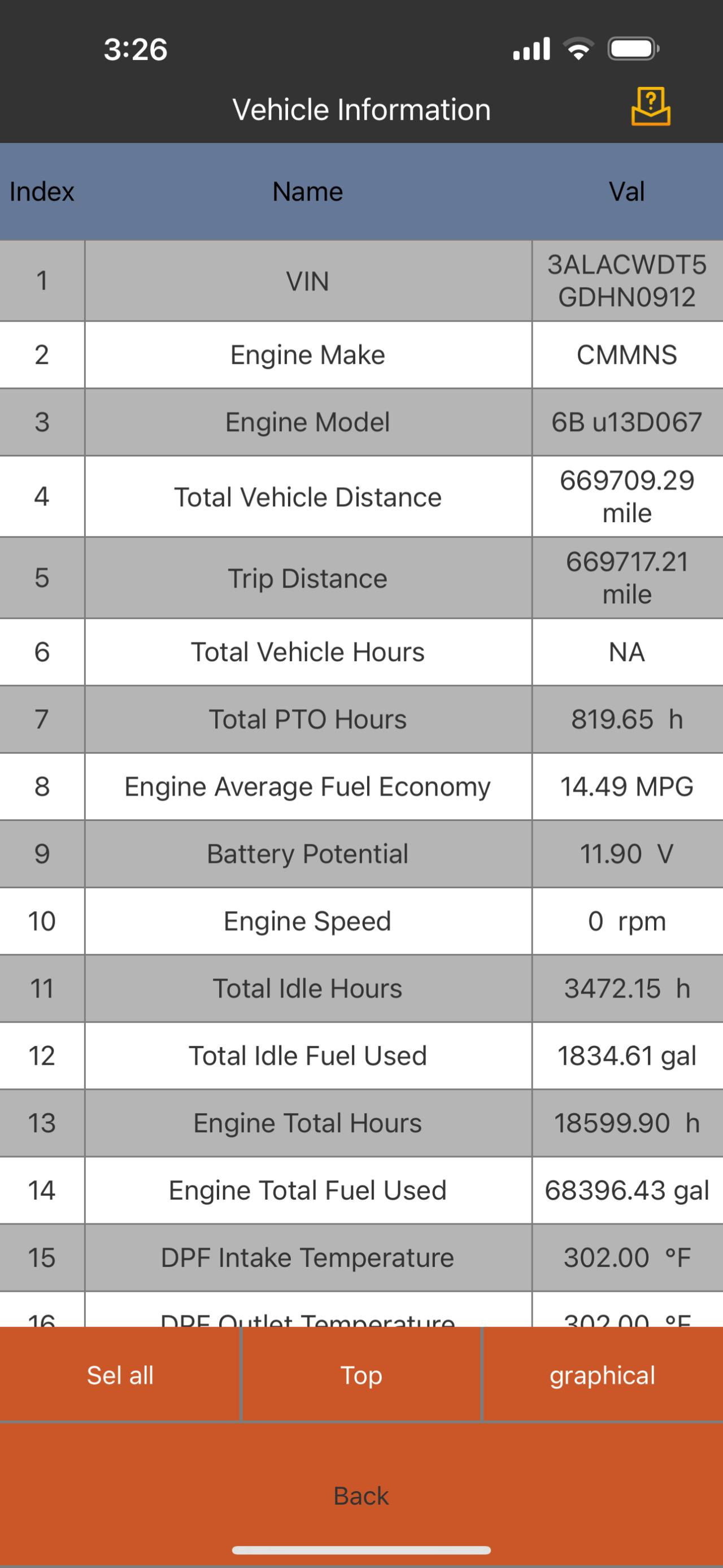Select the DPF Intake Temperature row
This screenshot has width=723, height=1568.
point(361,1258)
